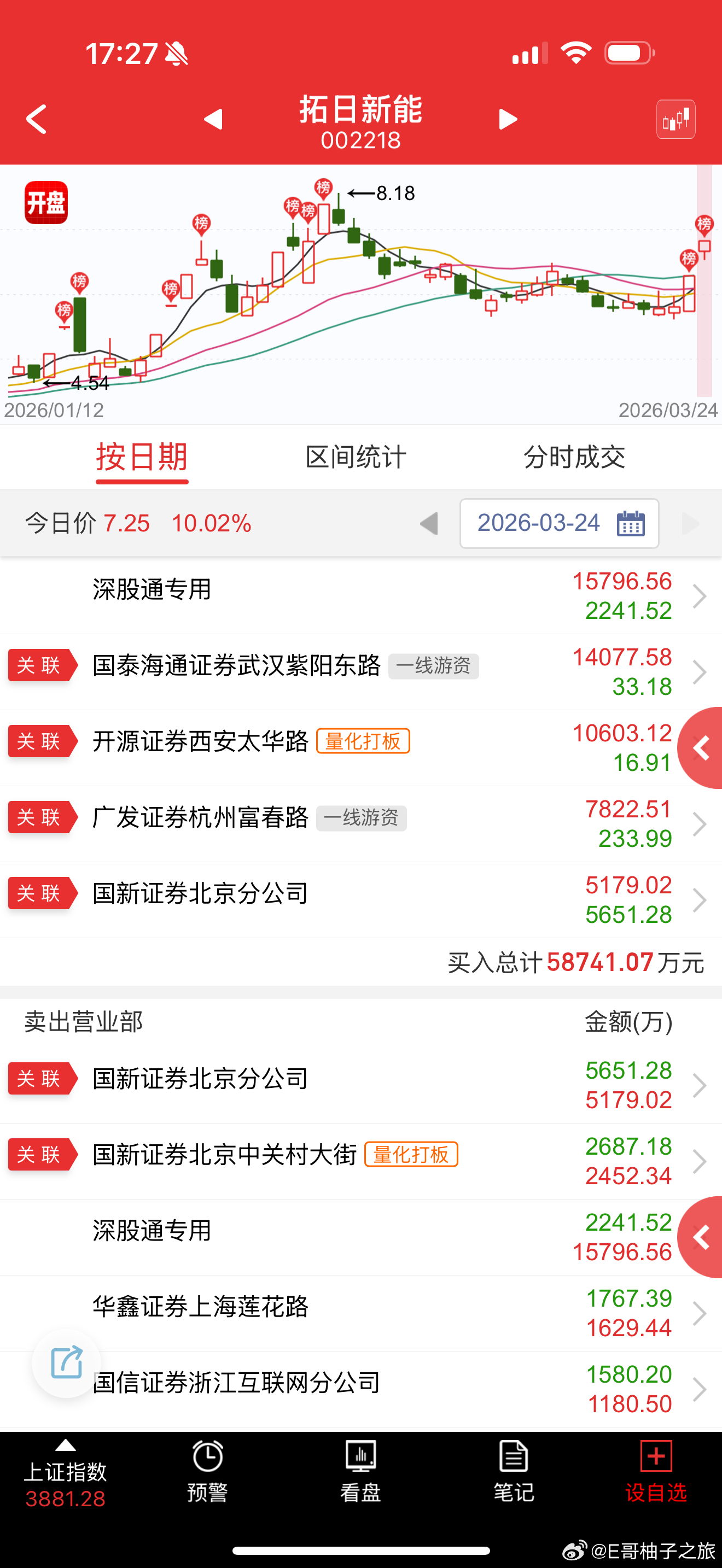Select the next-stock arrow beside 拓日新能

pos(506,120)
